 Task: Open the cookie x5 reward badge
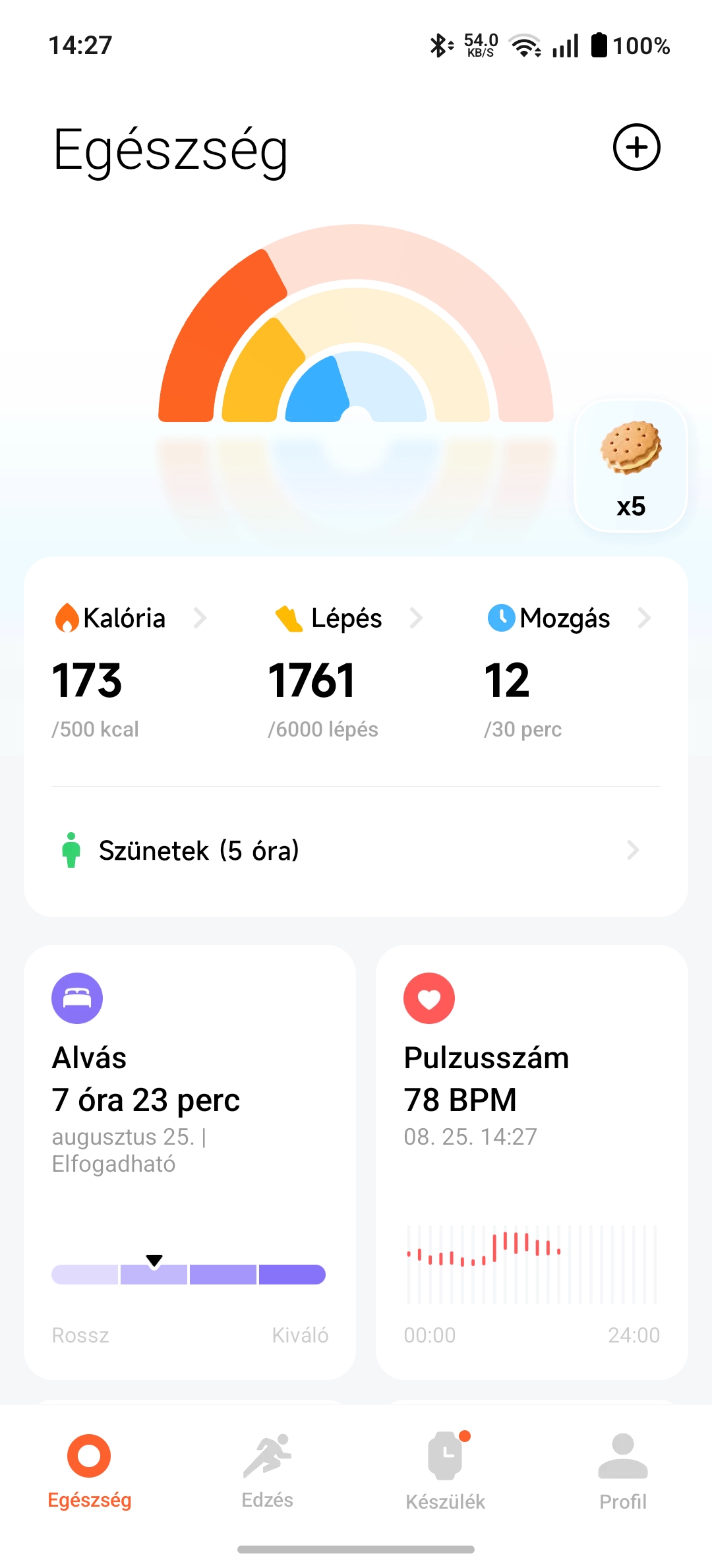(631, 466)
